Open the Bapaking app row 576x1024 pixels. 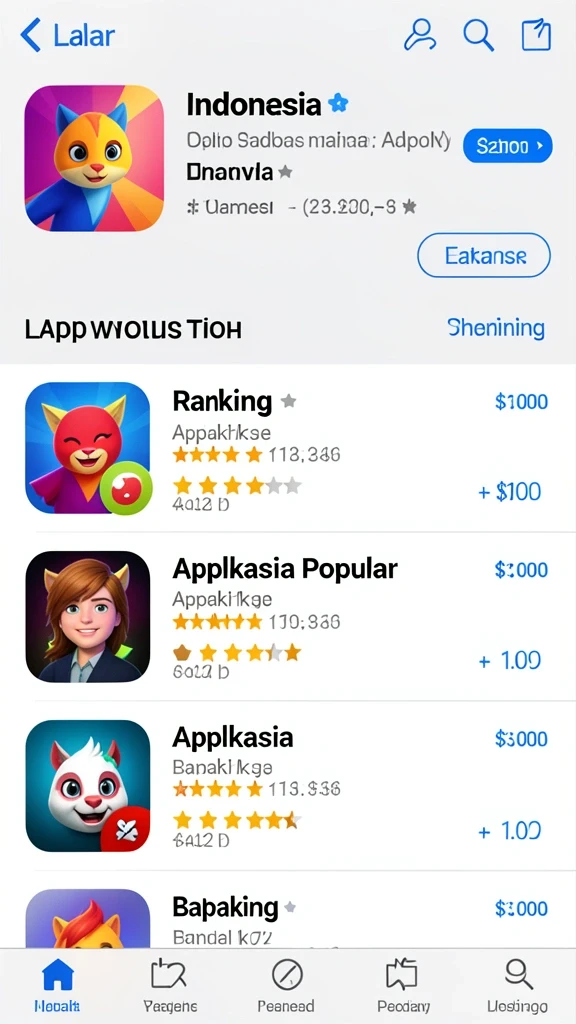pyautogui.click(x=288, y=910)
